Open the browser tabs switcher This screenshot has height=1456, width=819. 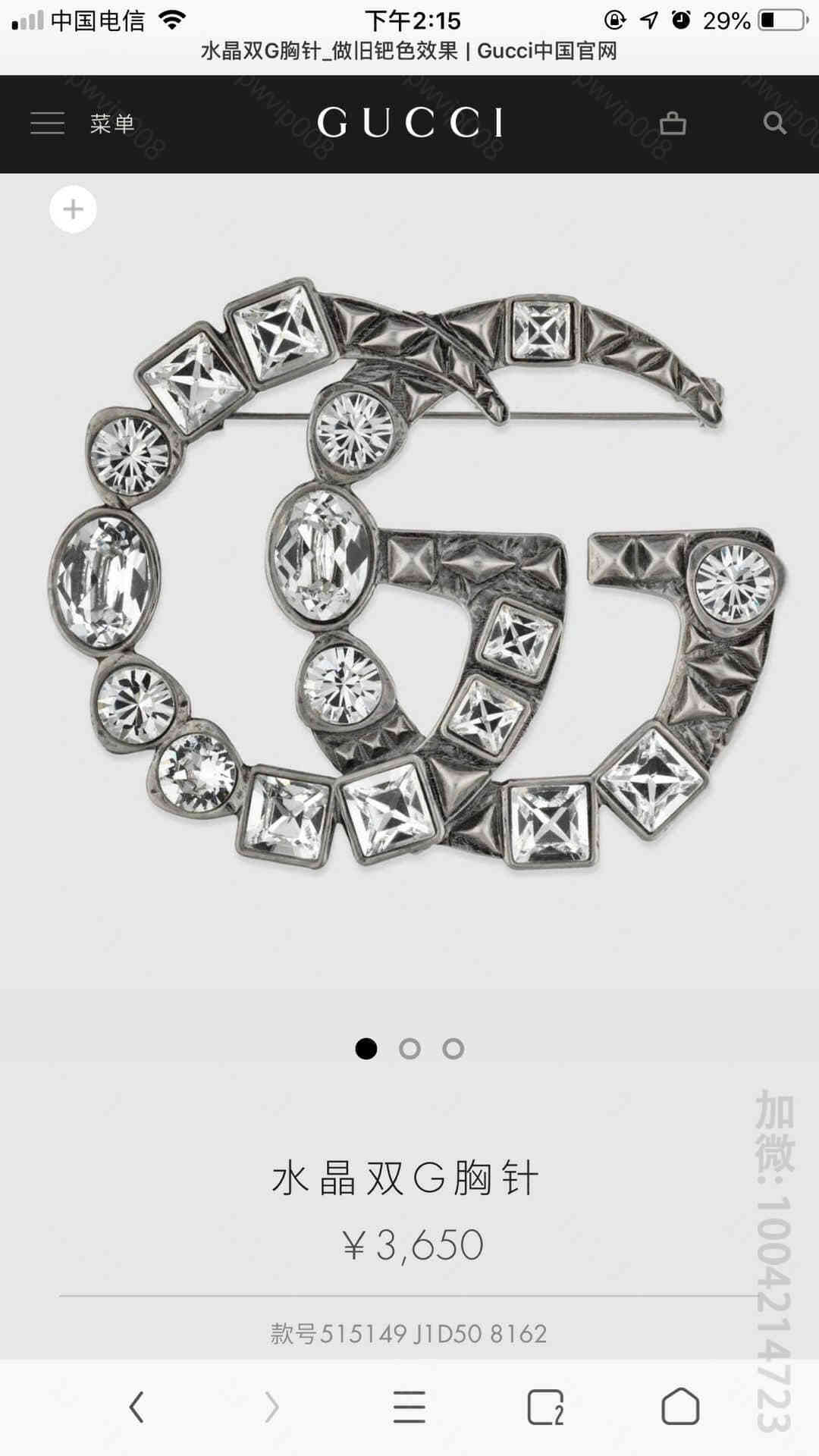point(545,1407)
